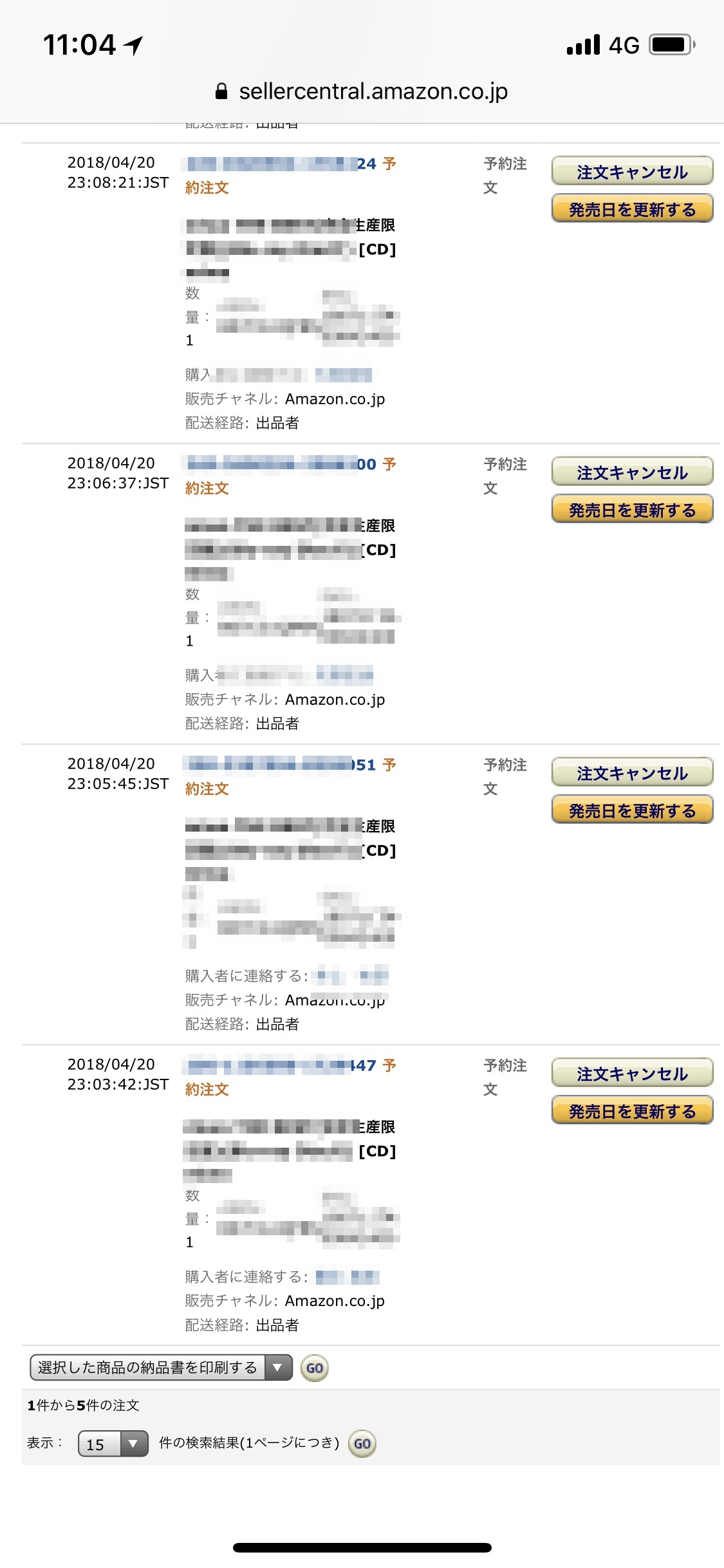This screenshot has width=724, height=1568.
Task: Update release date for the 23:06:37 order
Action: pos(632,510)
